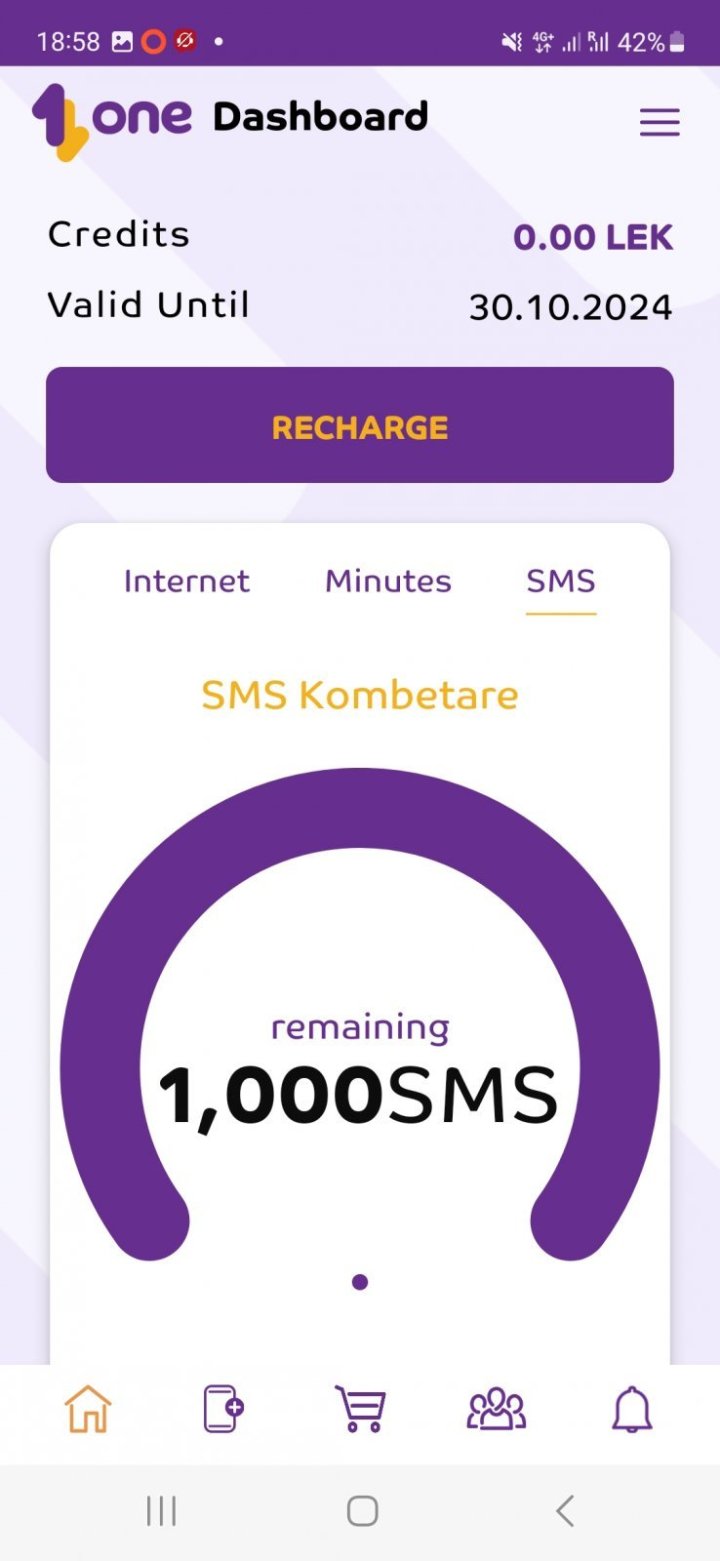The height and width of the screenshot is (1561, 720).
Task: Open recent apps from the navigation bar
Action: [161, 1511]
